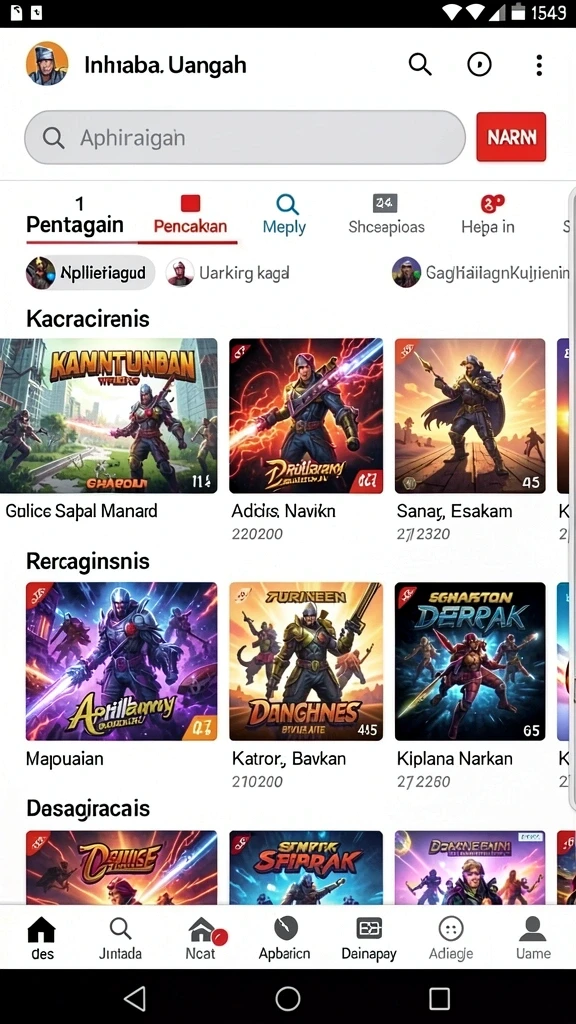Tap the search magnifier in the top bar

pos(420,65)
